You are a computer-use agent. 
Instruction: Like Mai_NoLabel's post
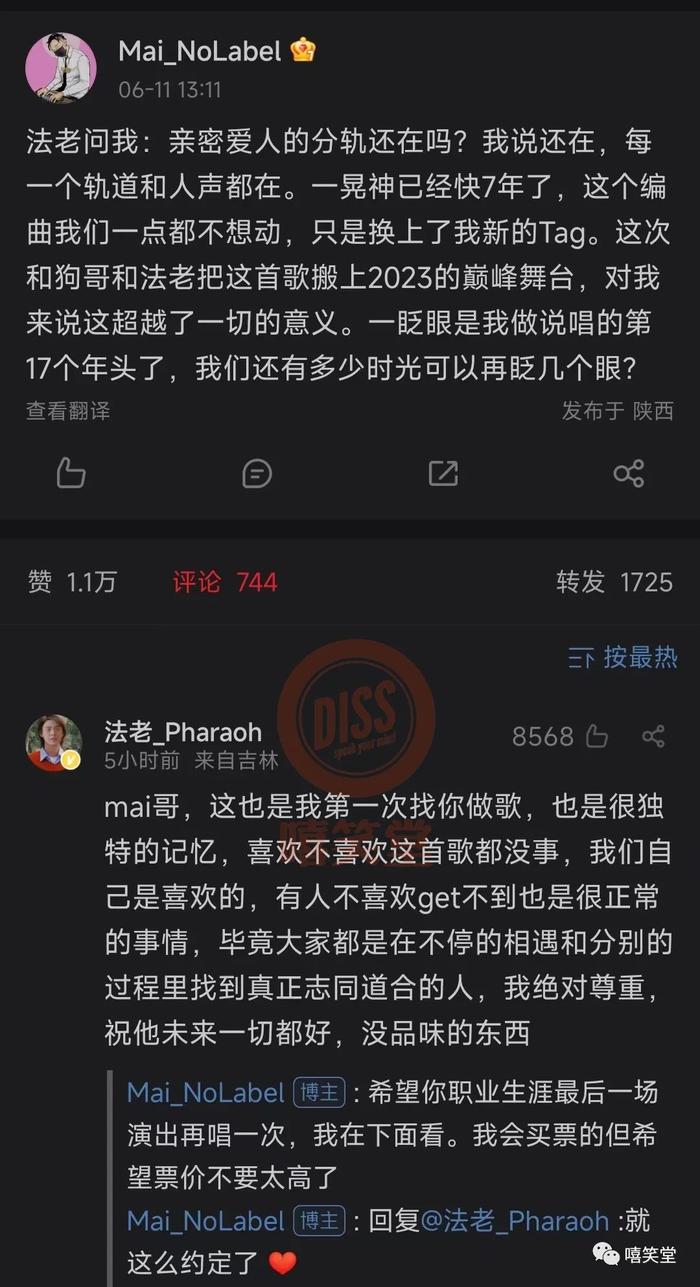tap(71, 473)
